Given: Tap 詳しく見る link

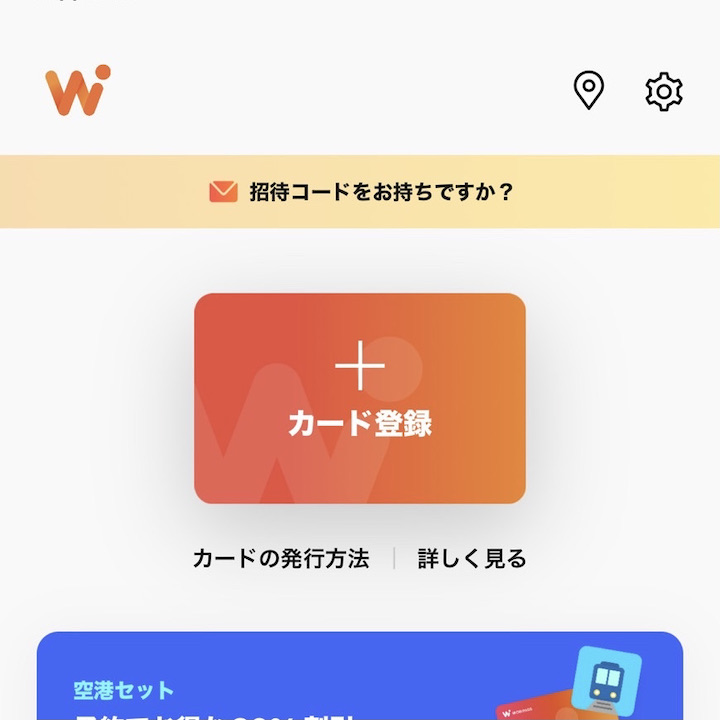Looking at the screenshot, I should (x=472, y=559).
